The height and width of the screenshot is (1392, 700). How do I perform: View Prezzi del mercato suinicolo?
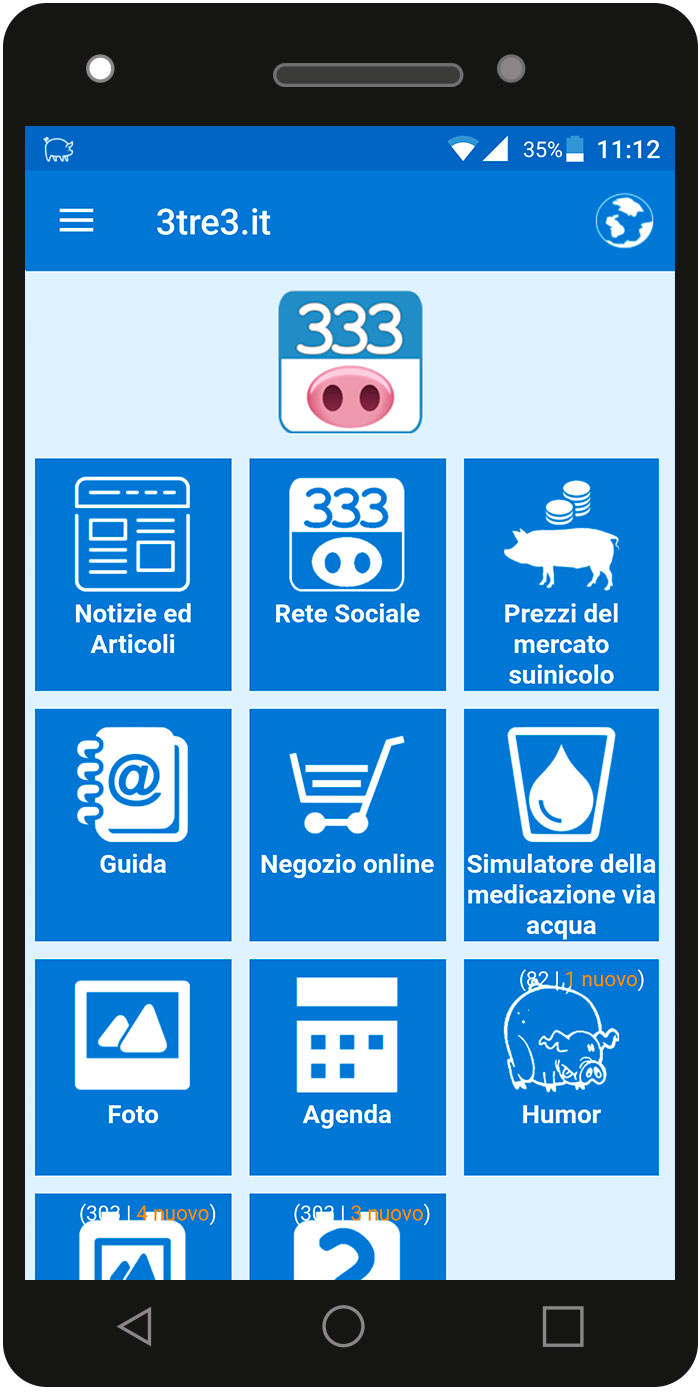tap(561, 574)
